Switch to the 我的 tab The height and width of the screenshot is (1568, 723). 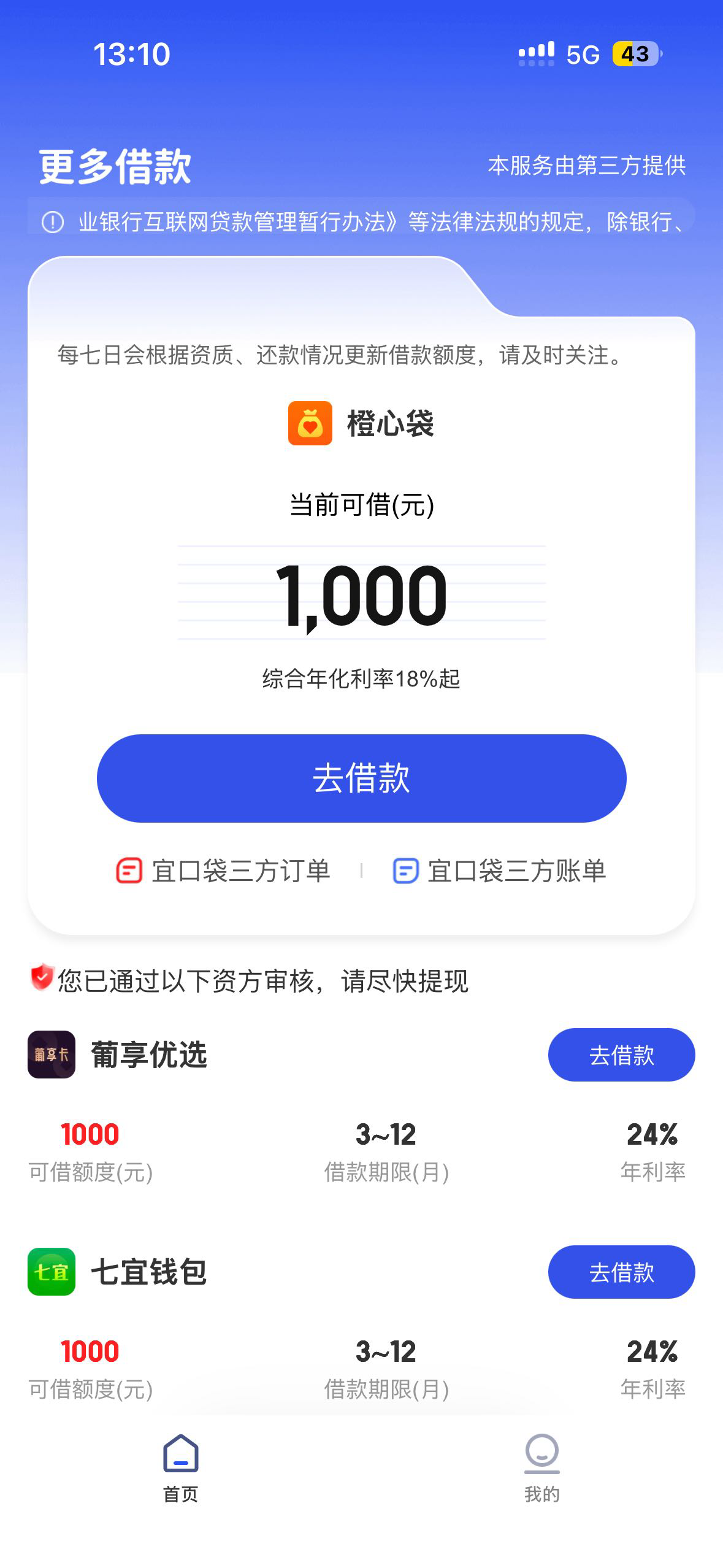pyautogui.click(x=542, y=1468)
